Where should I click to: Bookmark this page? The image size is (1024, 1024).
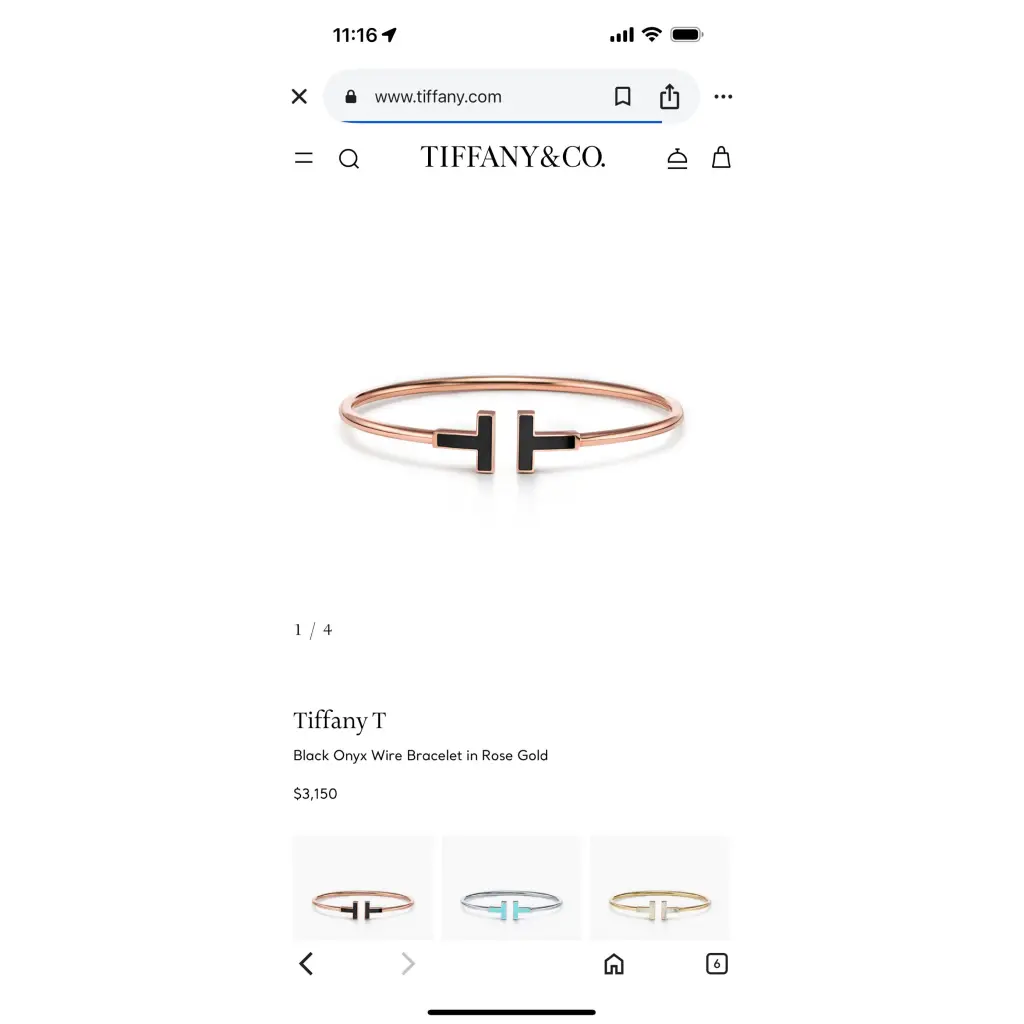coord(622,97)
